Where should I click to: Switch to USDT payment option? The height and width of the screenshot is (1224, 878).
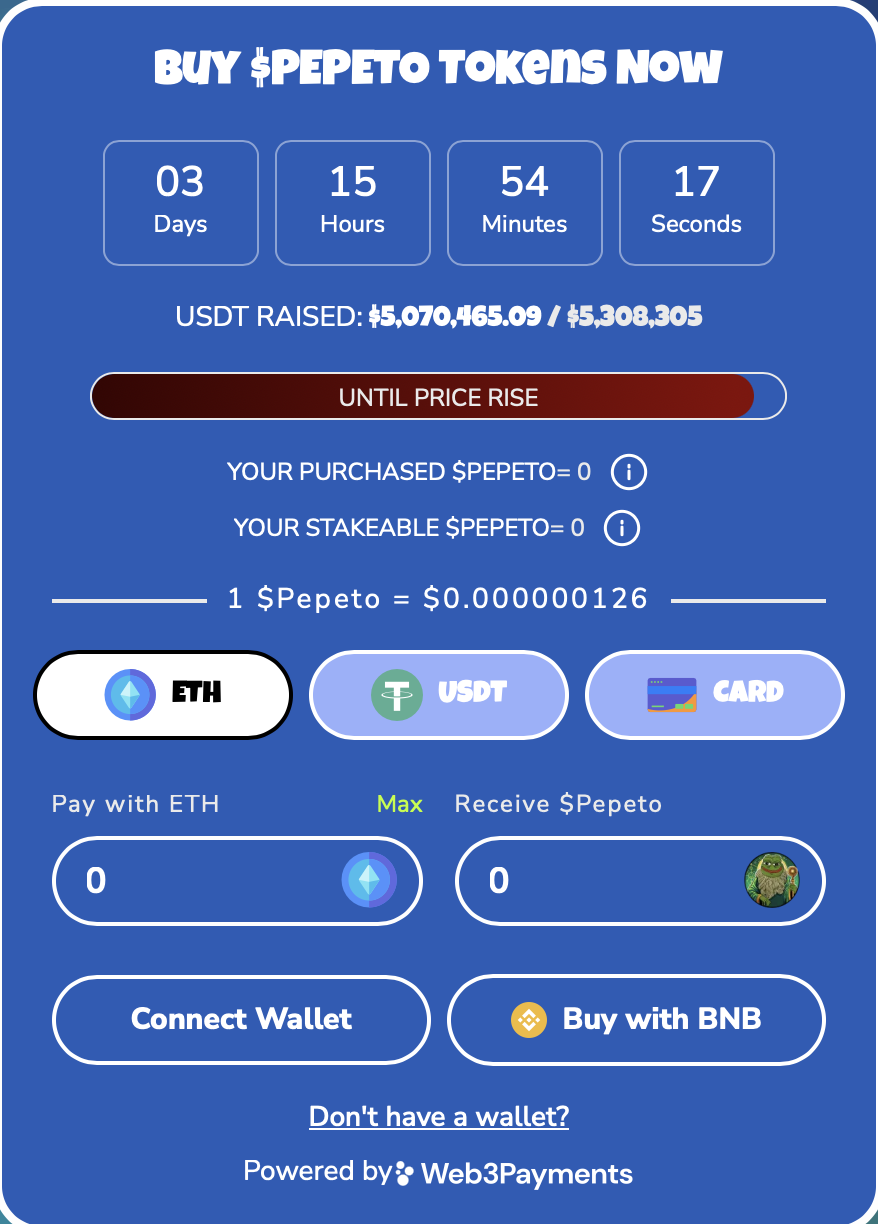click(439, 694)
